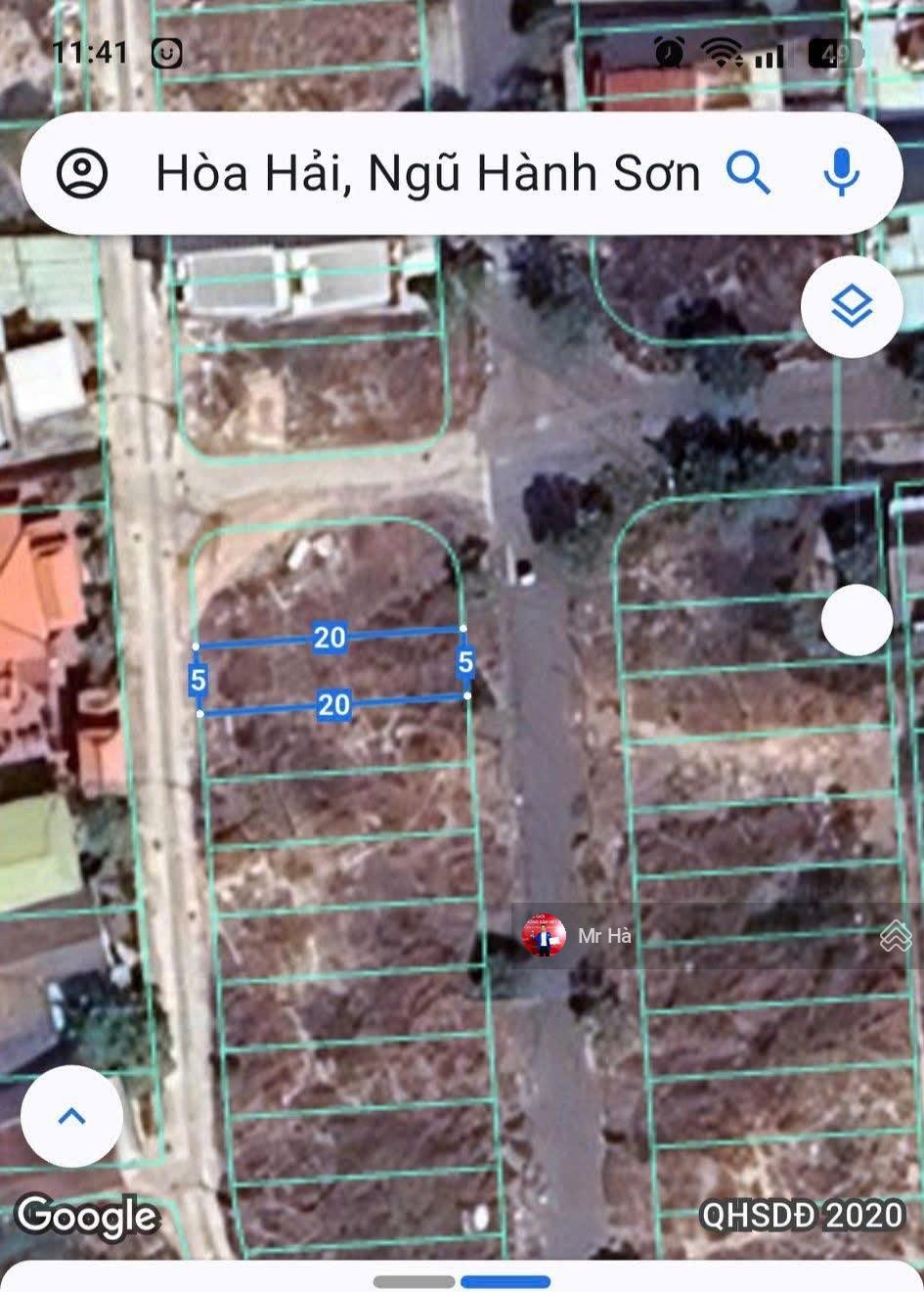The width and height of the screenshot is (924, 1292).
Task: Open the account profile icon
Action: [x=82, y=173]
